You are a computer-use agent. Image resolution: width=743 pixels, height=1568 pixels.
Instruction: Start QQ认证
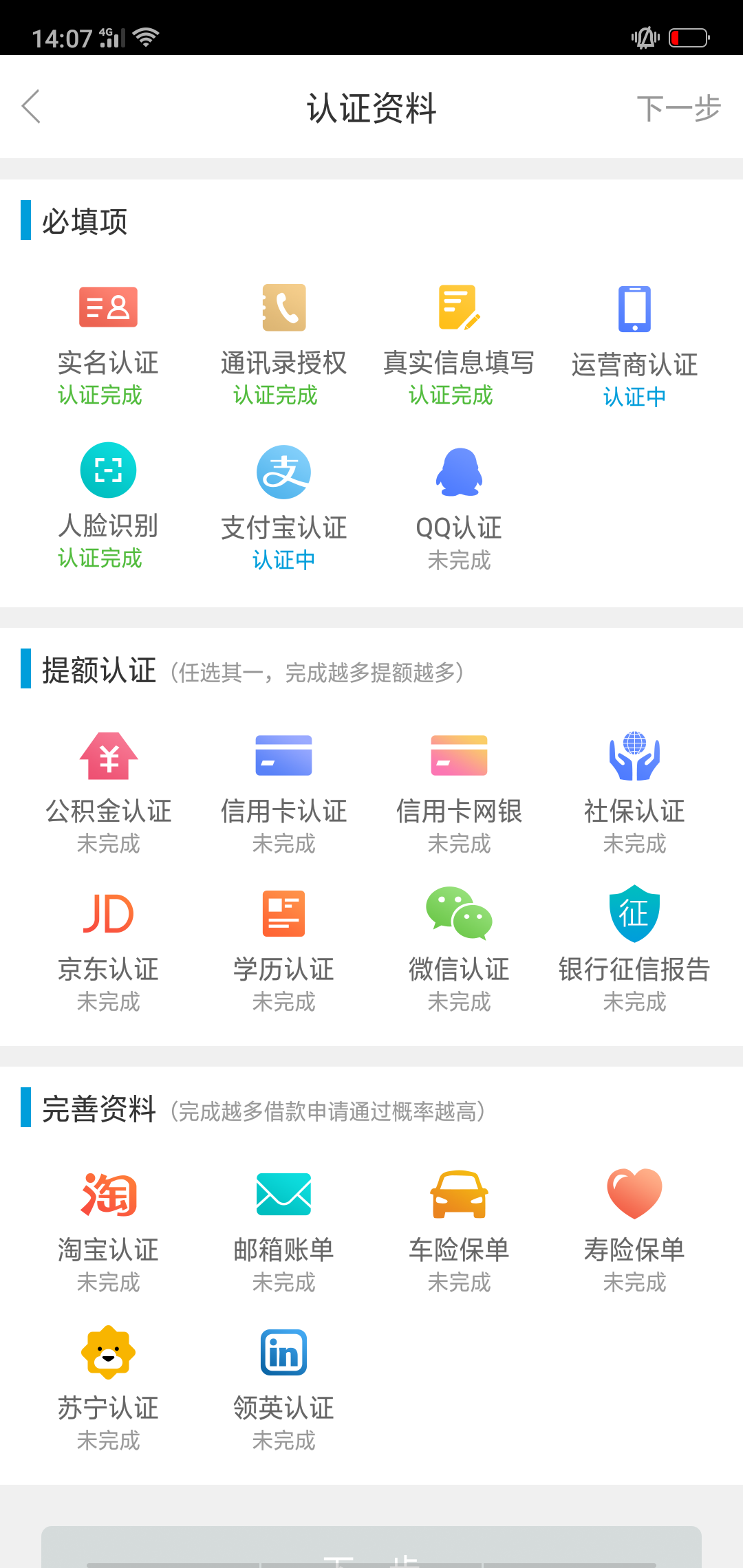tap(459, 508)
